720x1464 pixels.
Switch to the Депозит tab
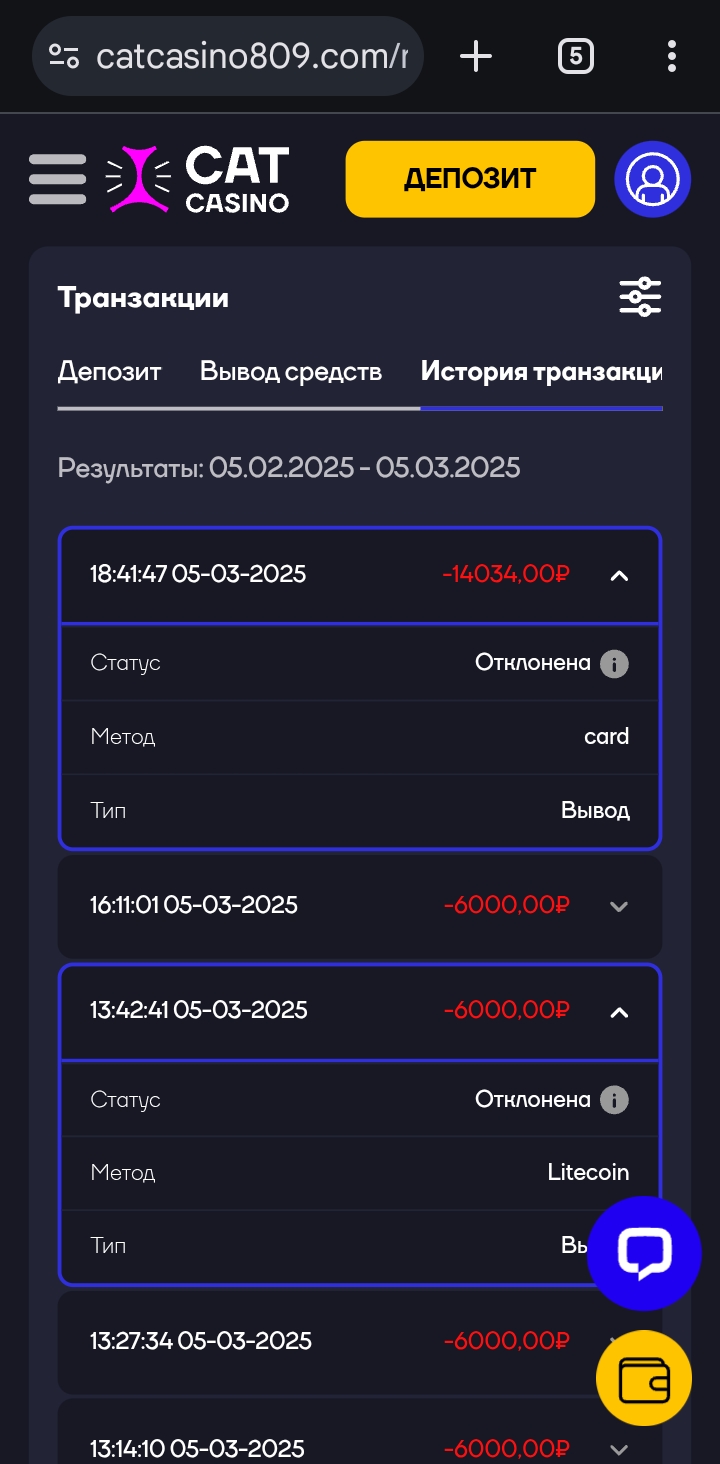point(109,372)
